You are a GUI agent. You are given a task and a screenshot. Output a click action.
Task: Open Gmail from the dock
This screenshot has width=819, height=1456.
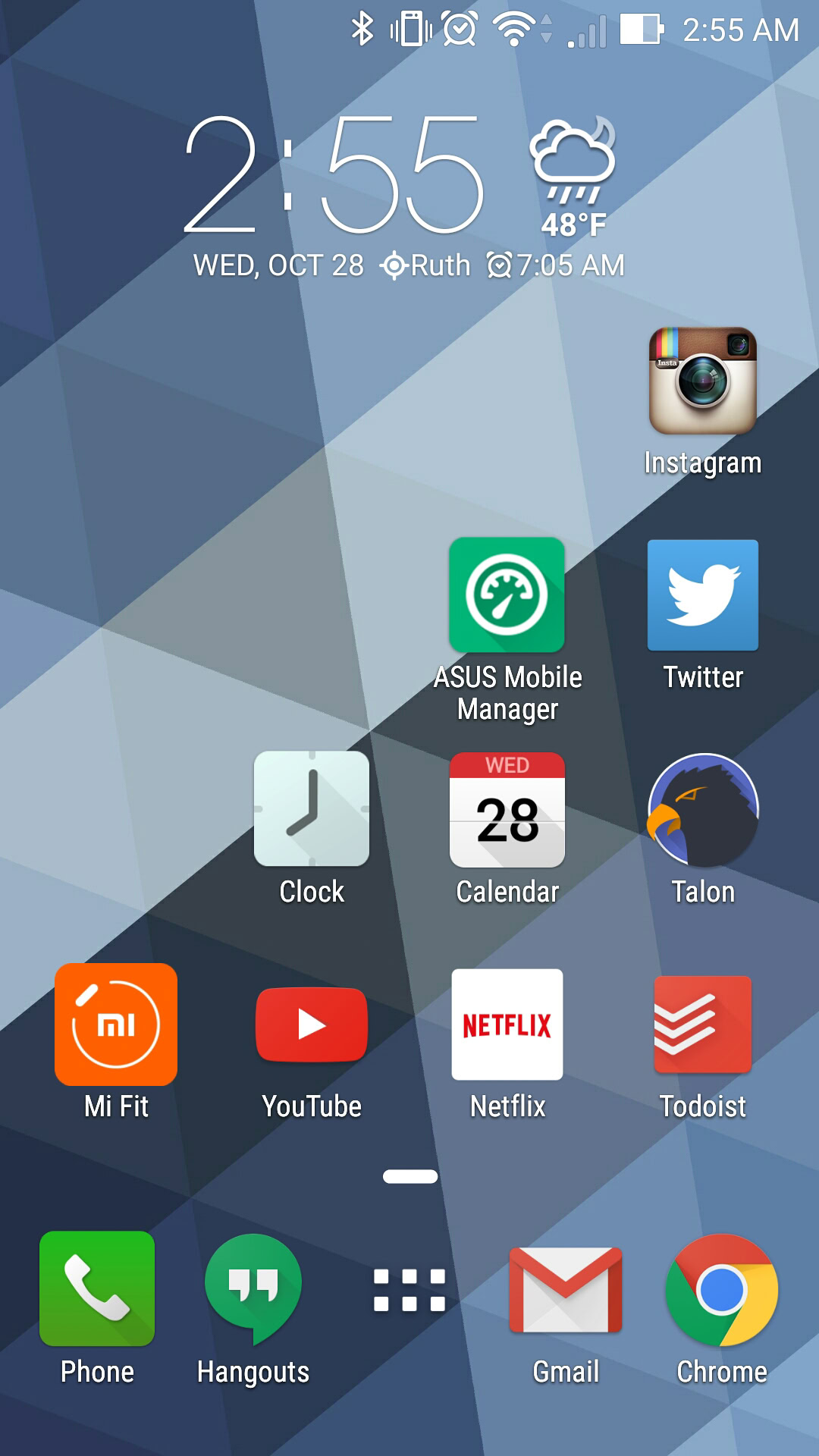pos(566,1289)
